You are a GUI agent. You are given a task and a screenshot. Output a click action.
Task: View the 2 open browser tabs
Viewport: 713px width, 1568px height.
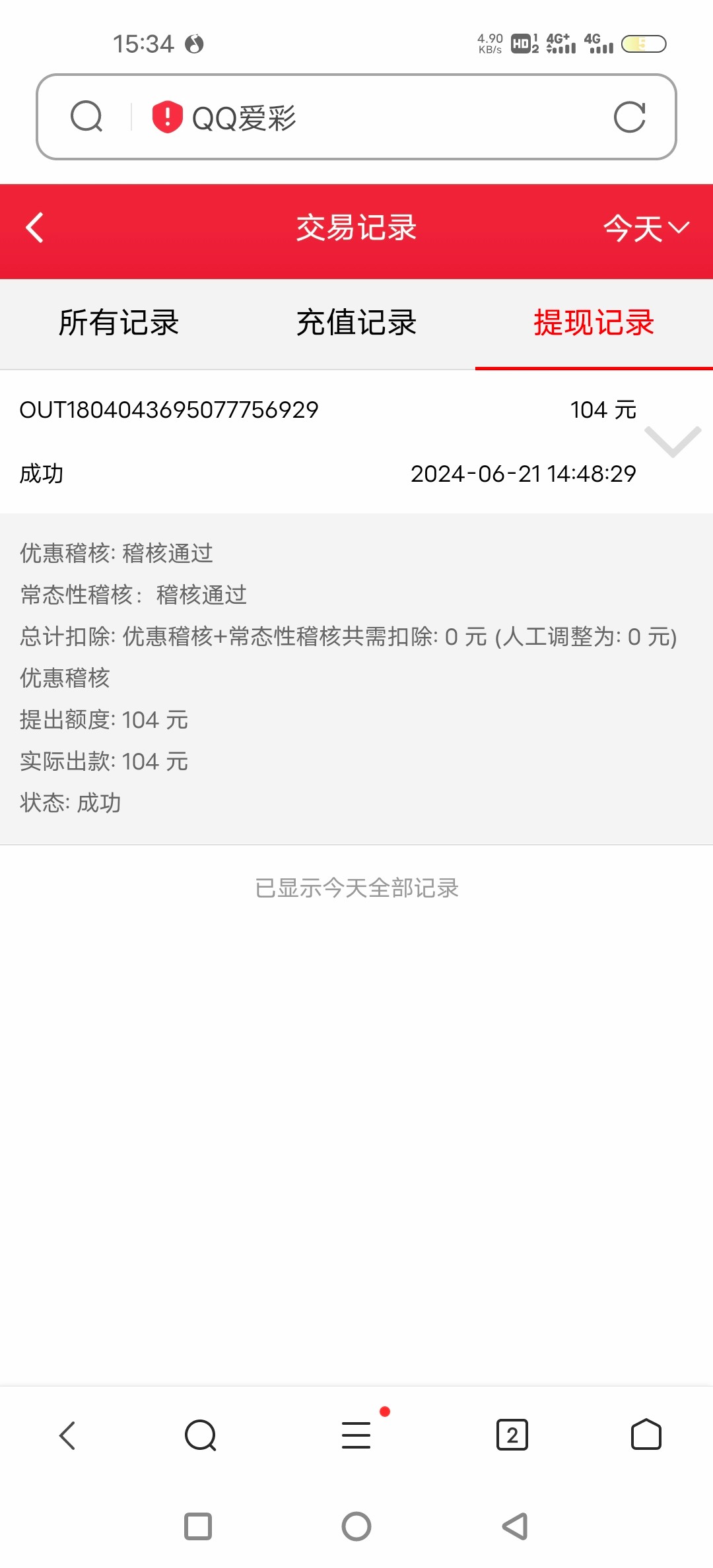pyautogui.click(x=512, y=1435)
